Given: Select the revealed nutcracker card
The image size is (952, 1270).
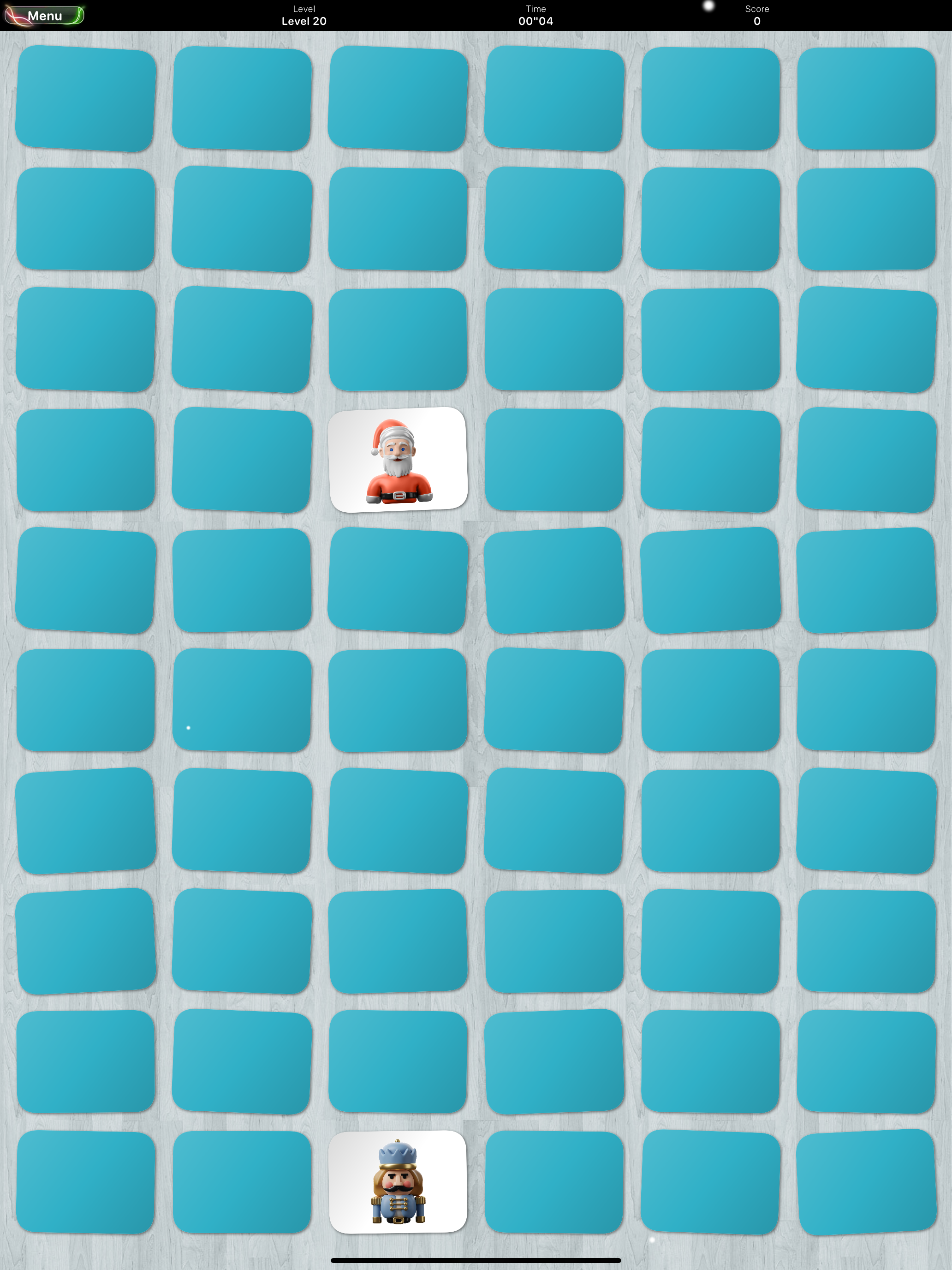Looking at the screenshot, I should tap(398, 1181).
